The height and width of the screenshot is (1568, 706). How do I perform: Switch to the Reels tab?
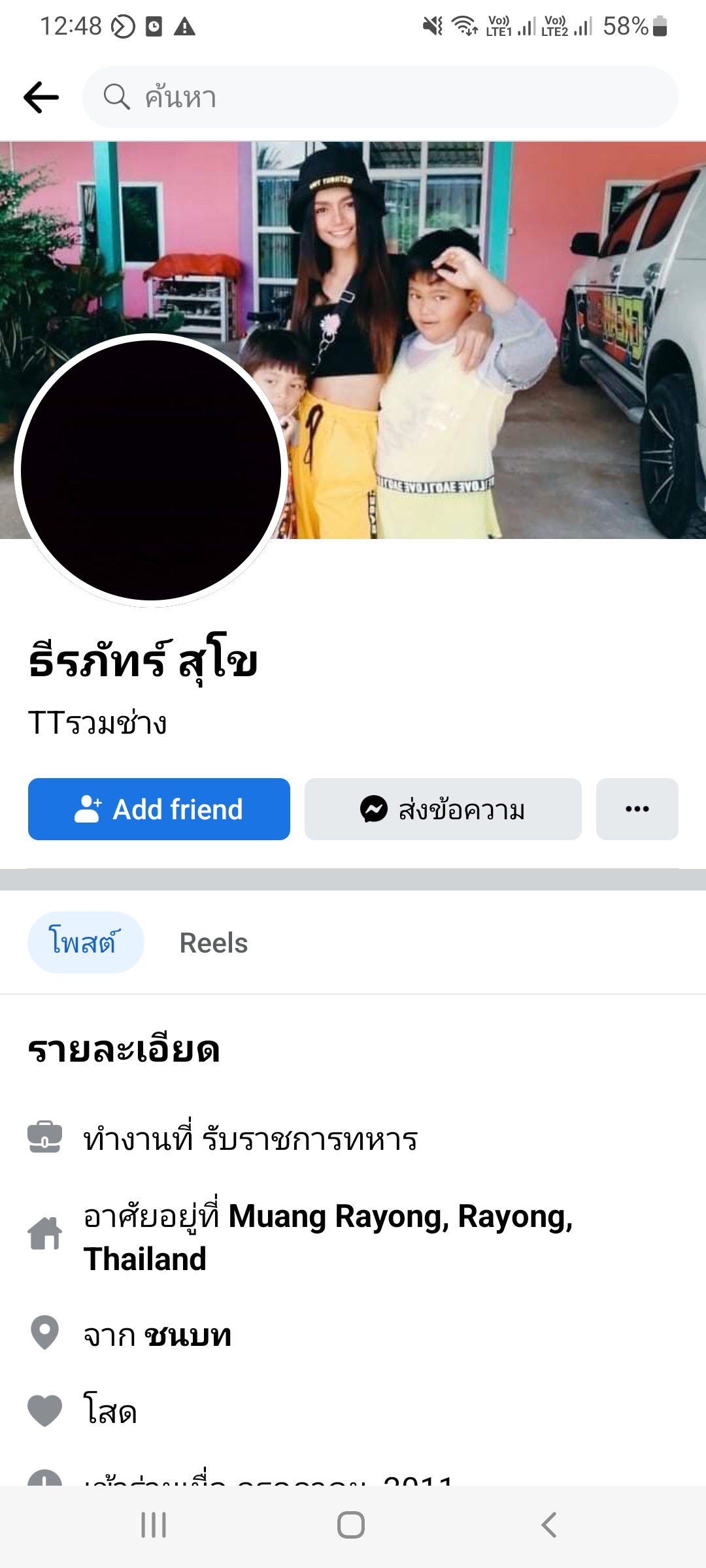(214, 943)
